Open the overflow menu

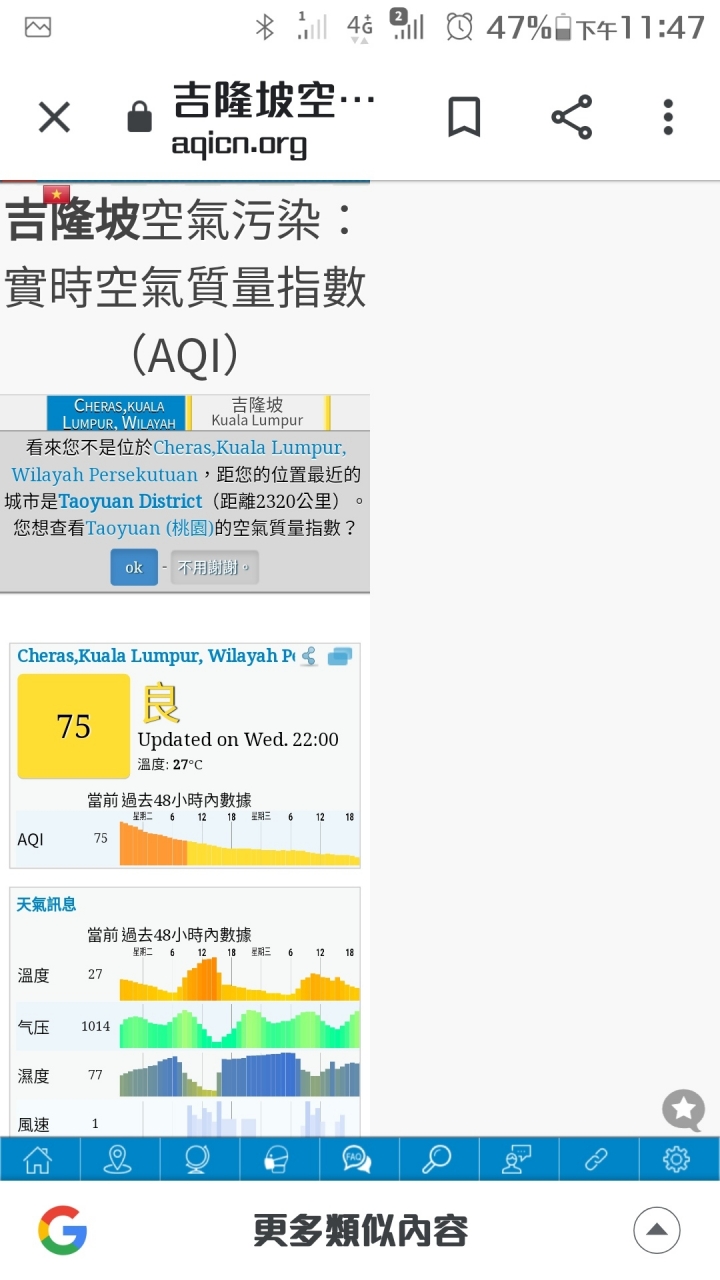668,118
